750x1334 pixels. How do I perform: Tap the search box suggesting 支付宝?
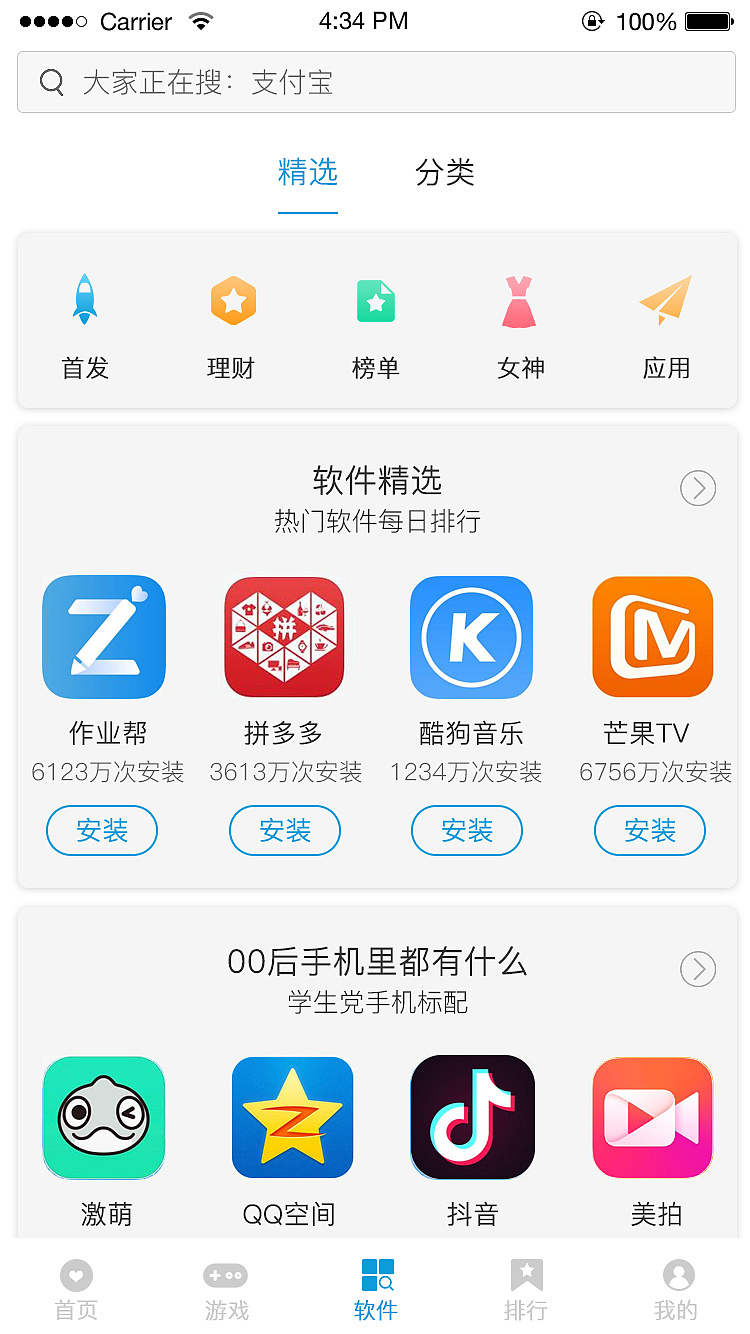coord(375,82)
